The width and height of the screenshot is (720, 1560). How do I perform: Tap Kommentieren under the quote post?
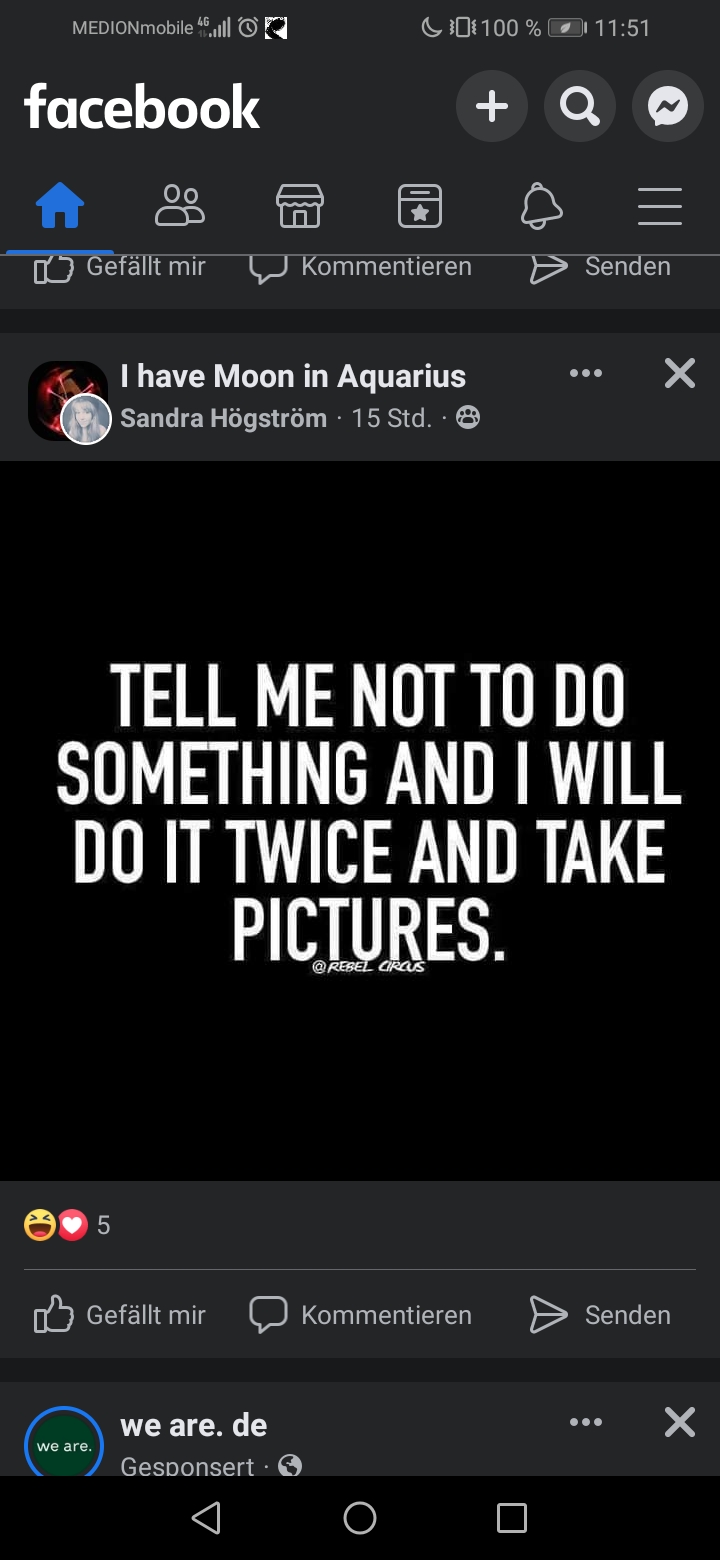point(360,1315)
